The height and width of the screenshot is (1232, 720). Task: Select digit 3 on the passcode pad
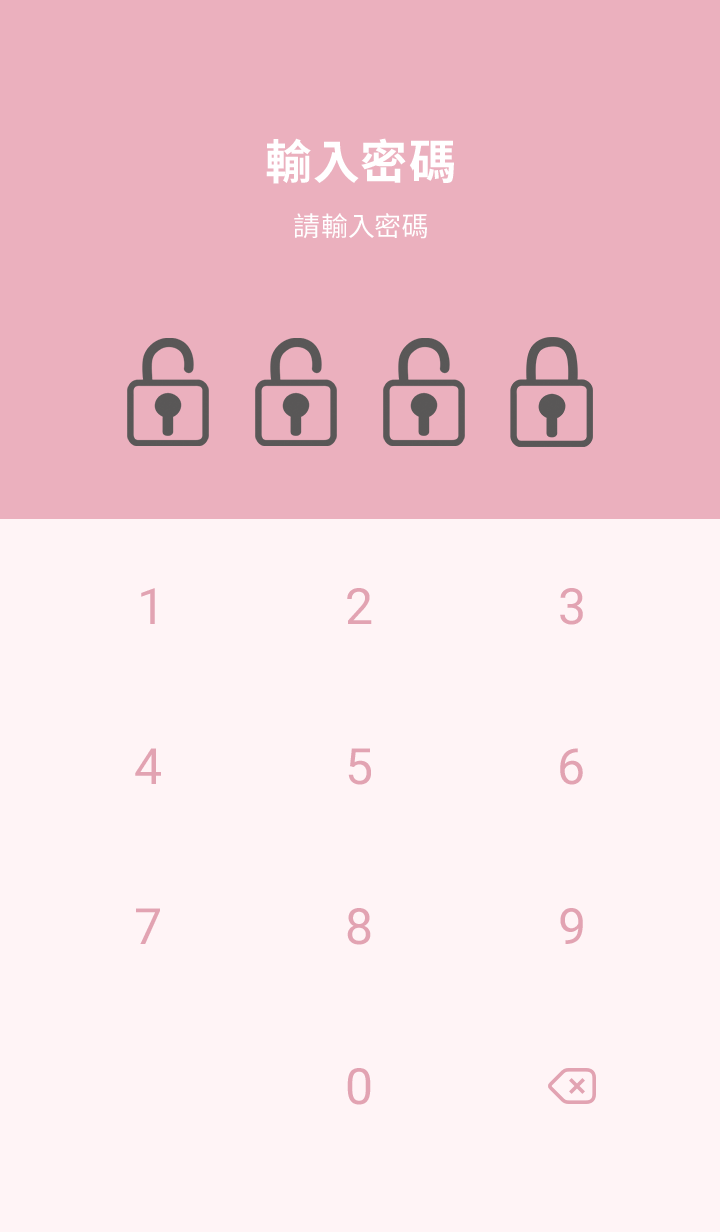click(x=571, y=607)
